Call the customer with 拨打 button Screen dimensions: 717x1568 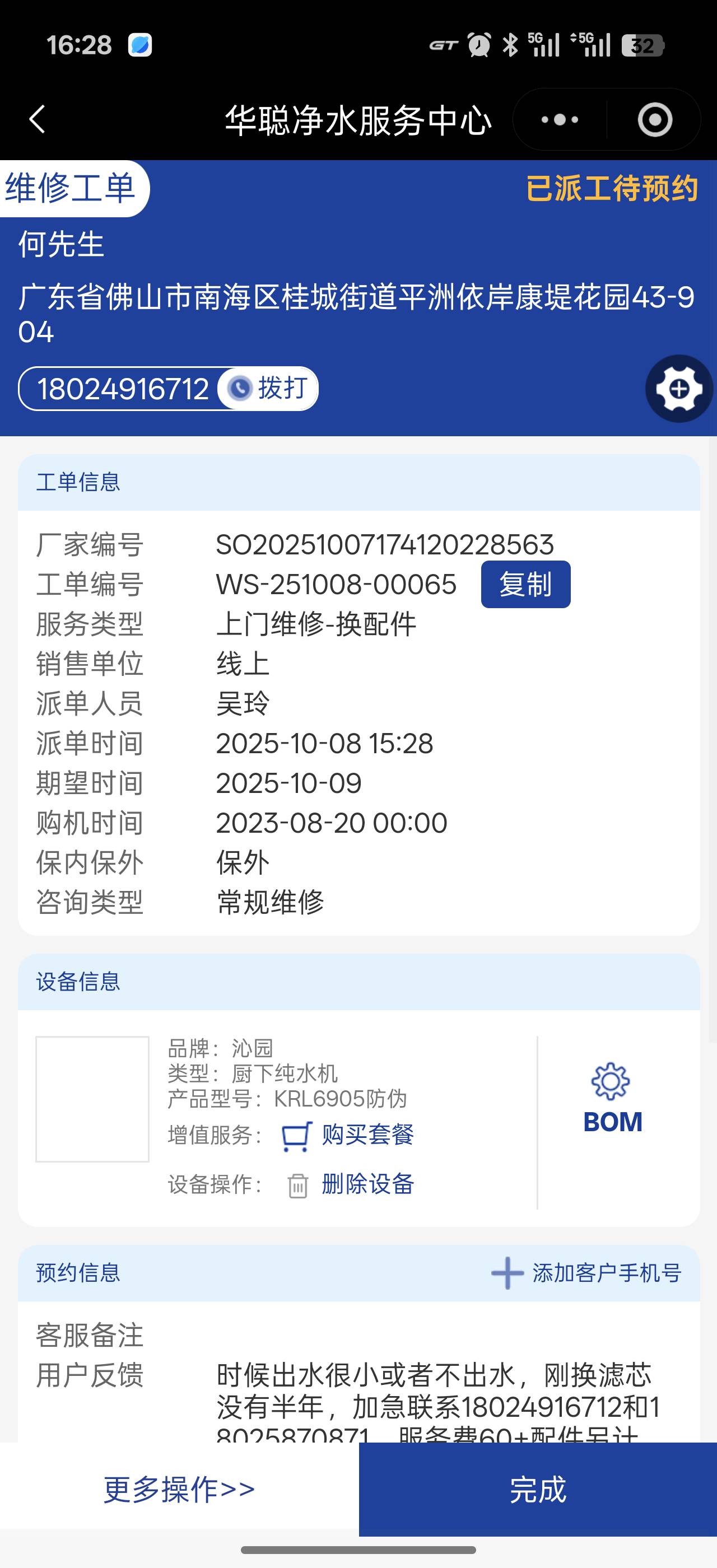269,388
